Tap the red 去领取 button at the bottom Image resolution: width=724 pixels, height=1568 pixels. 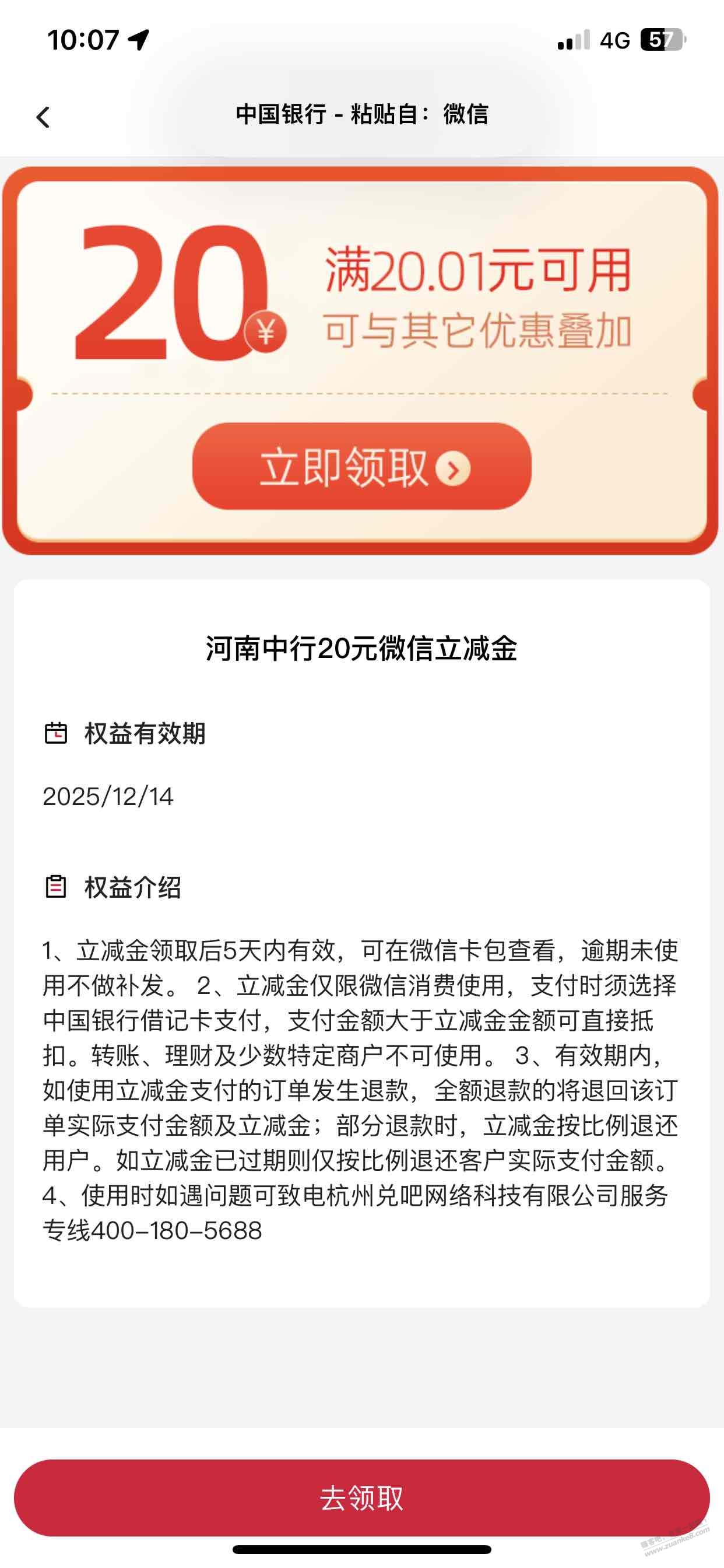pyautogui.click(x=361, y=1498)
